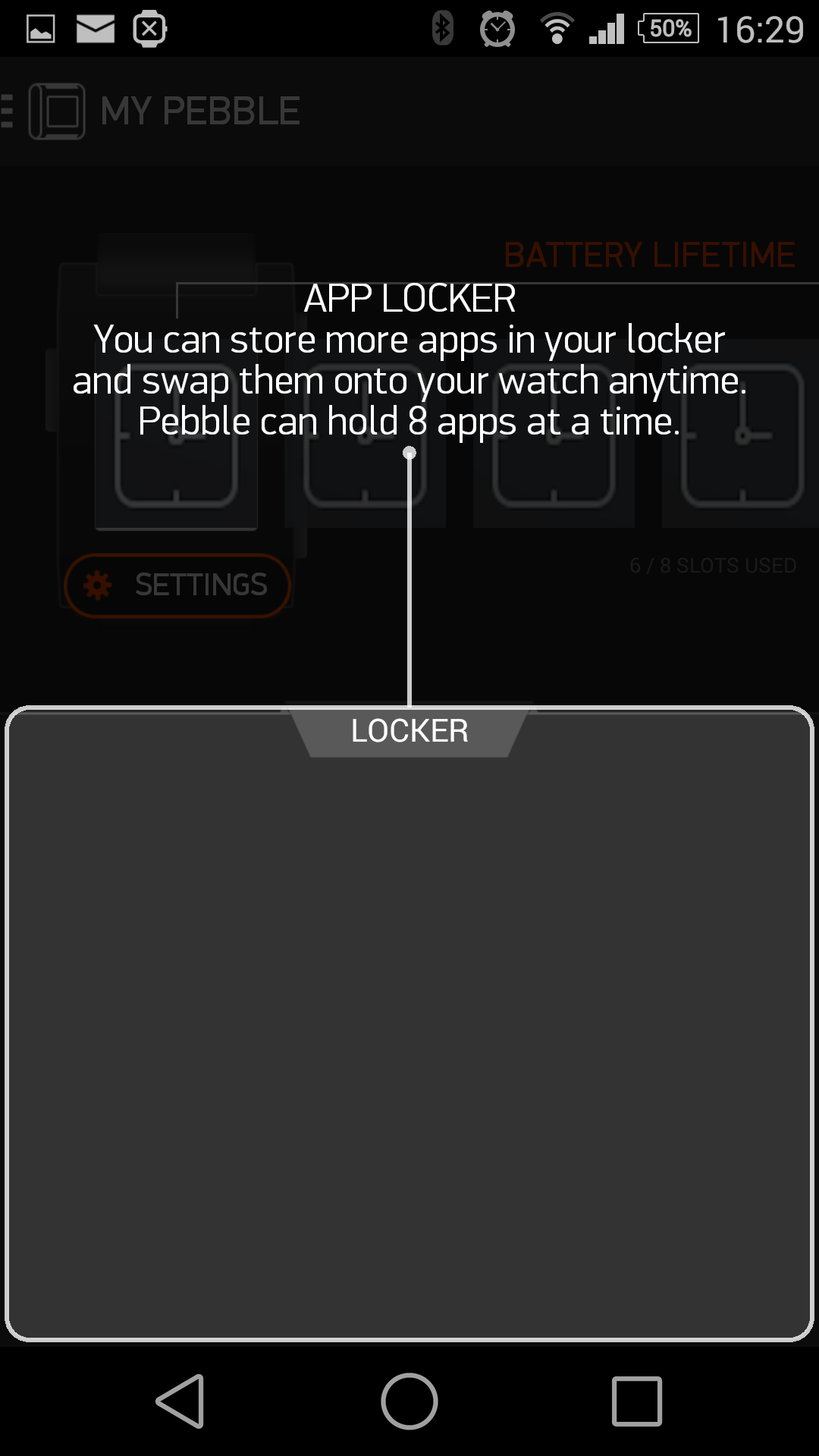Image resolution: width=819 pixels, height=1456 pixels.
Task: Open the recent apps view
Action: (x=637, y=1401)
